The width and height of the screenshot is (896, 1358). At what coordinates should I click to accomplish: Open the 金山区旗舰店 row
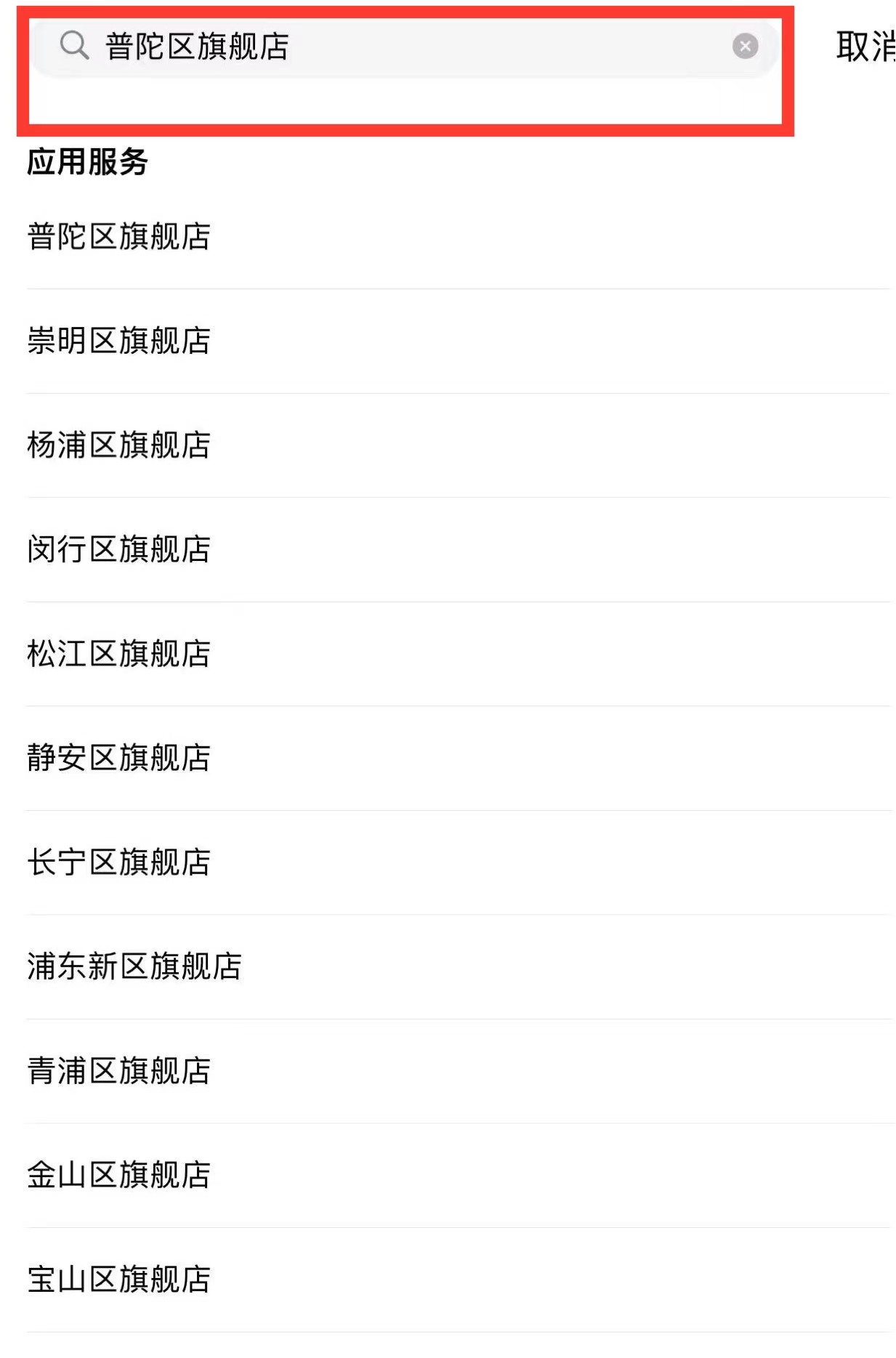pyautogui.click(x=119, y=1175)
